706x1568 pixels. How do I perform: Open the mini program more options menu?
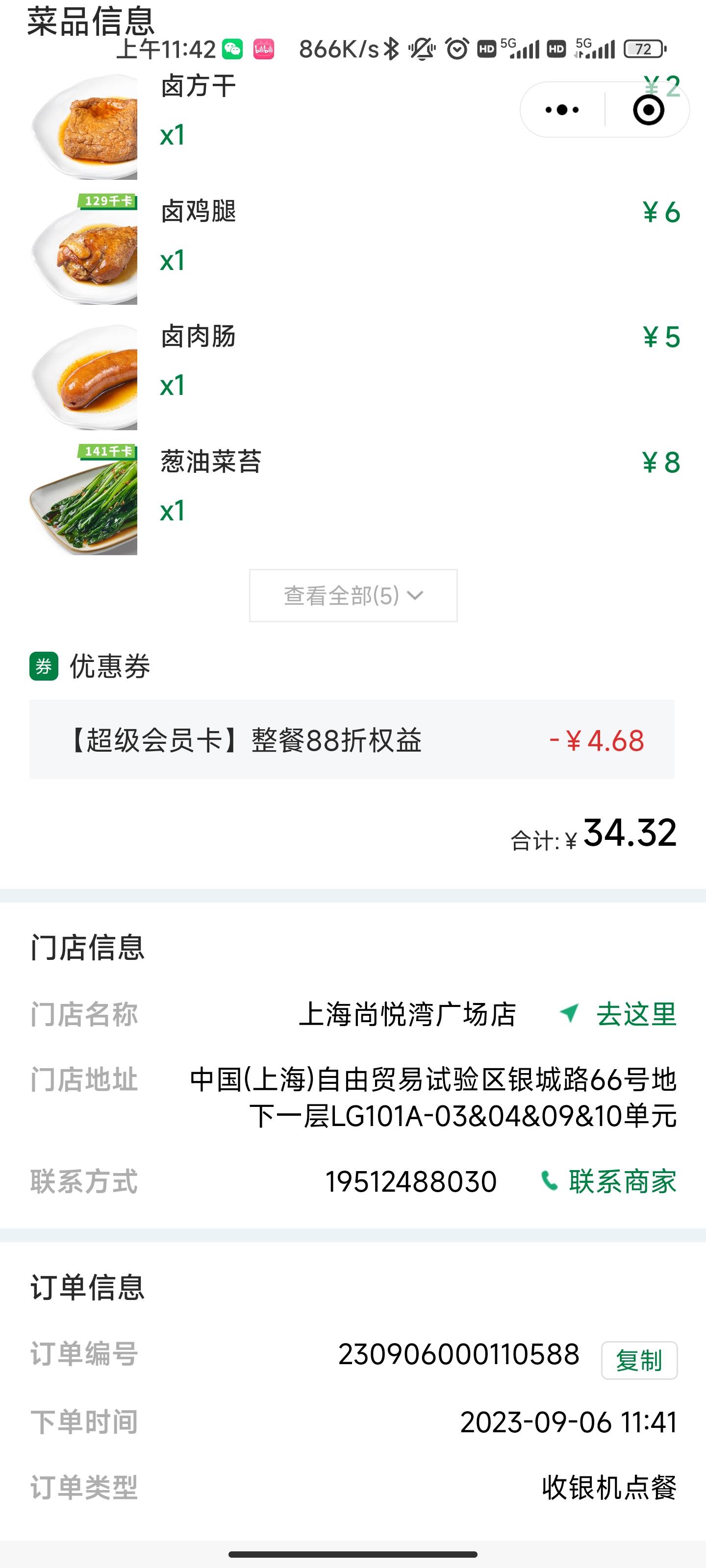coord(562,110)
